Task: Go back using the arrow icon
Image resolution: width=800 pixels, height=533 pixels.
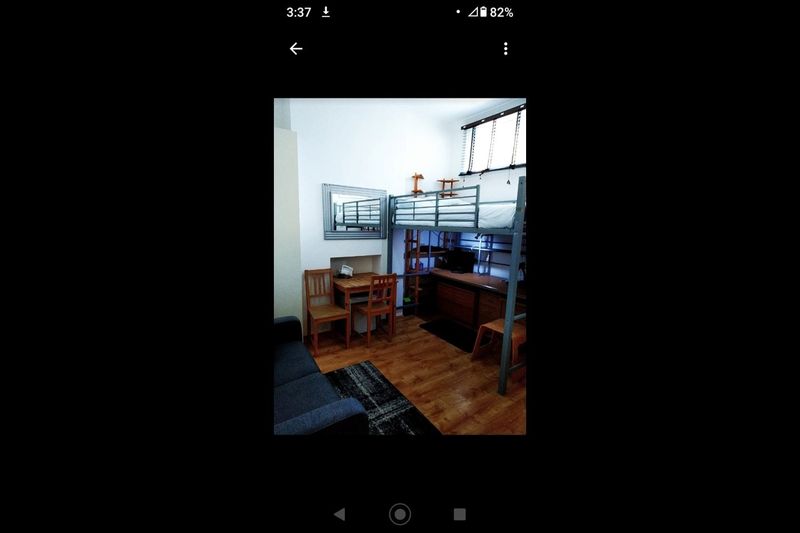Action: click(296, 48)
